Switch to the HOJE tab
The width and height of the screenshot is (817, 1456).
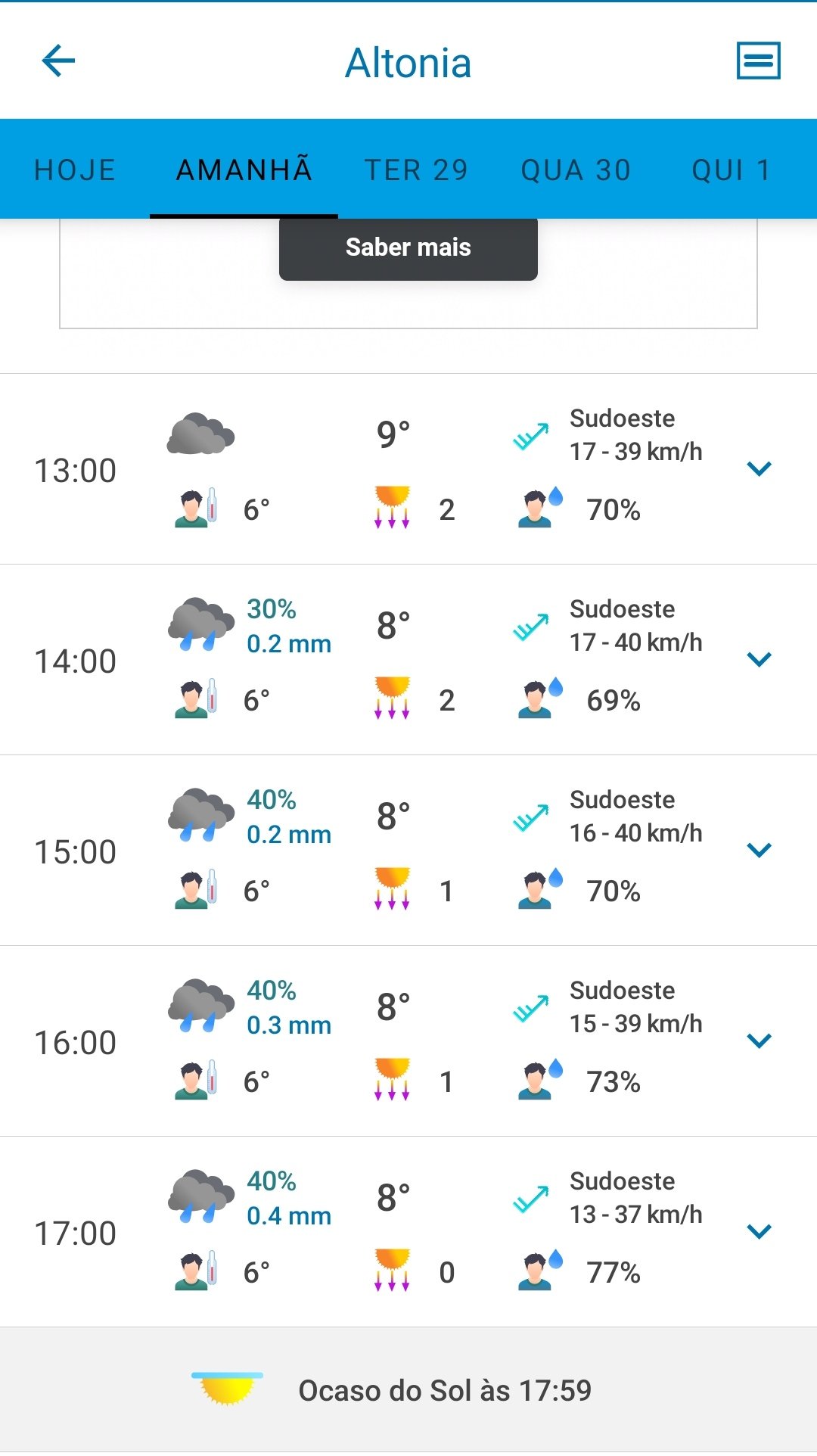tap(75, 170)
